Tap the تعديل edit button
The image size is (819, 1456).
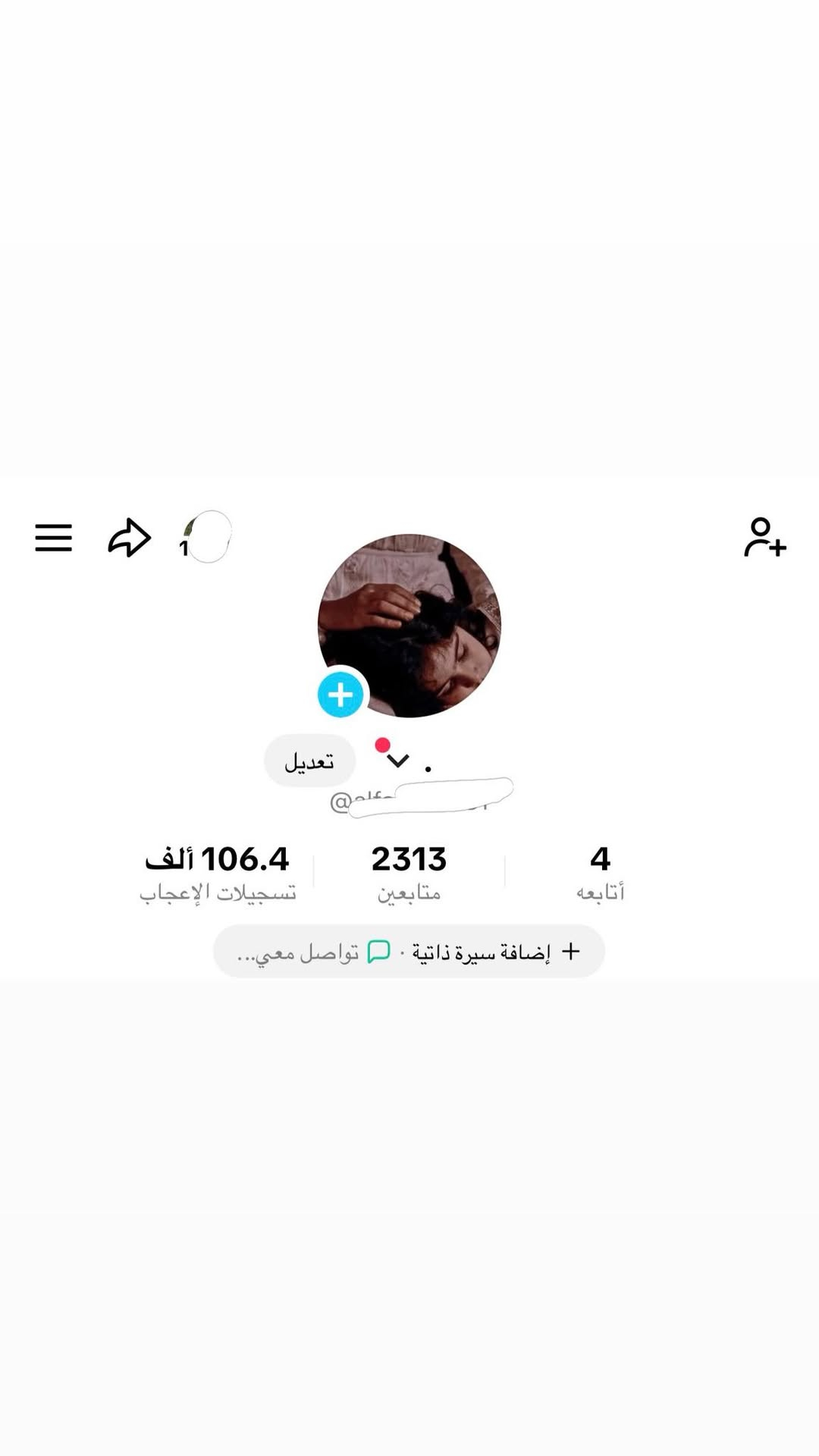pos(309,761)
